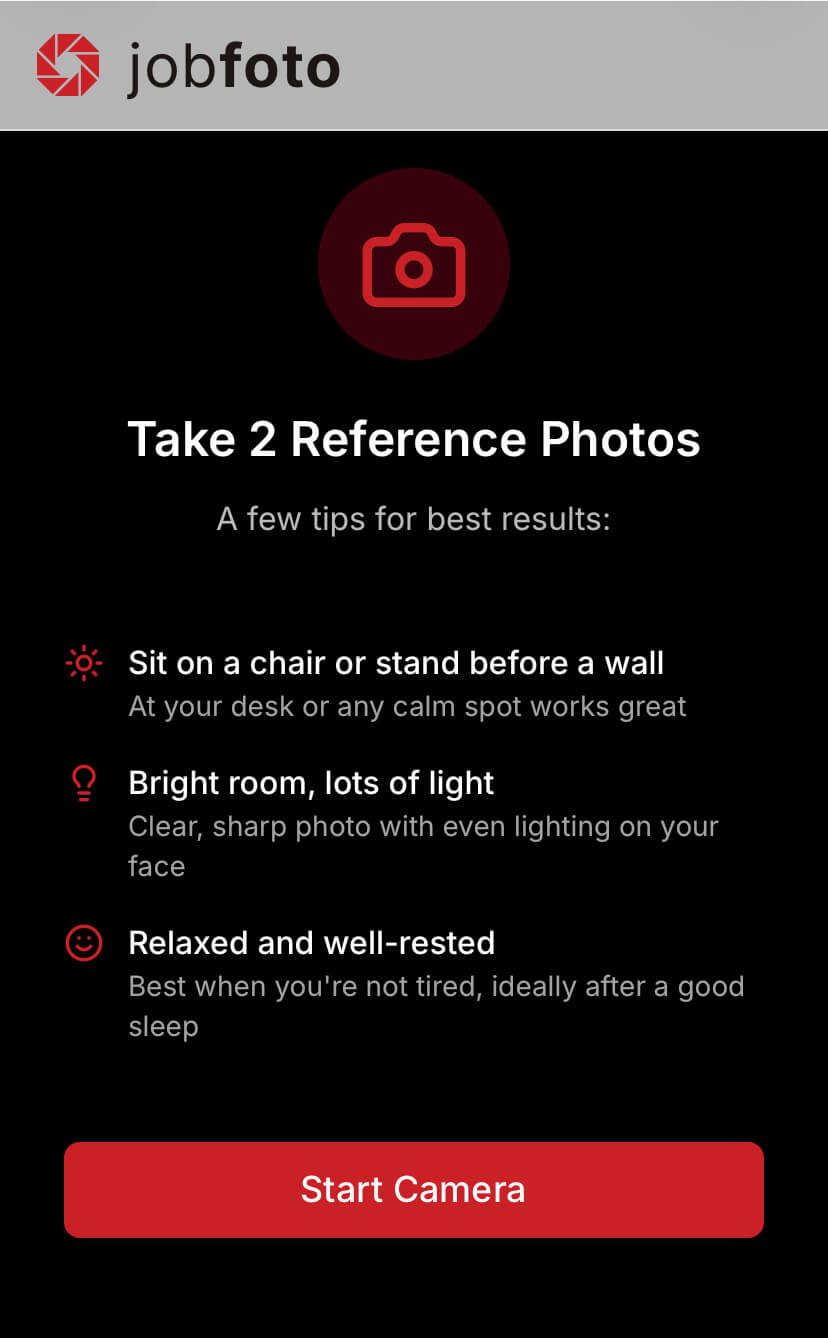Image resolution: width=828 pixels, height=1338 pixels.
Task: Click the jobfoto aperture logo icon
Action: tap(68, 66)
